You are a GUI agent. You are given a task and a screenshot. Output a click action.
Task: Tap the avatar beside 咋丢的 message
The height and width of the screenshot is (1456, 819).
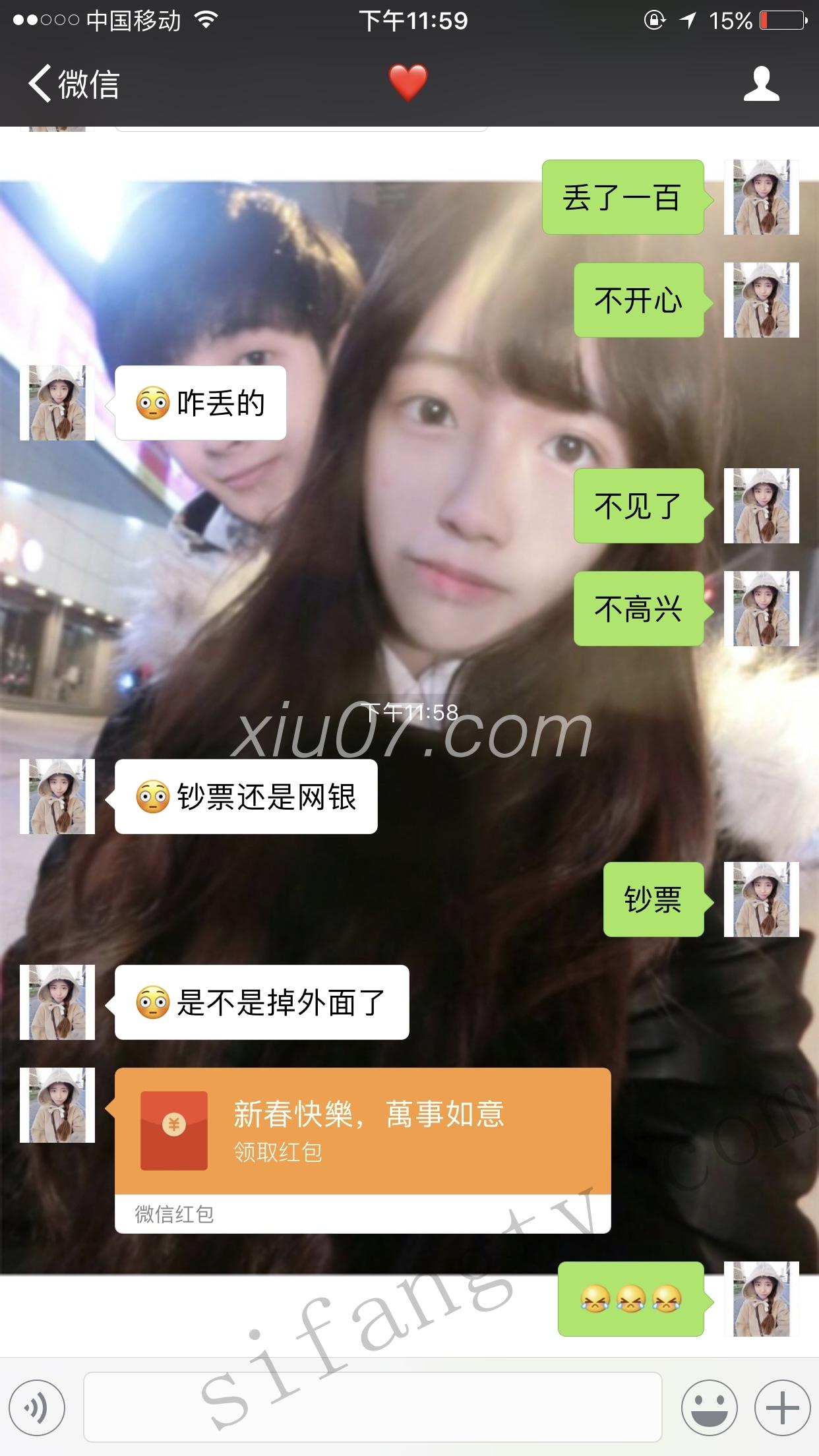point(57,403)
